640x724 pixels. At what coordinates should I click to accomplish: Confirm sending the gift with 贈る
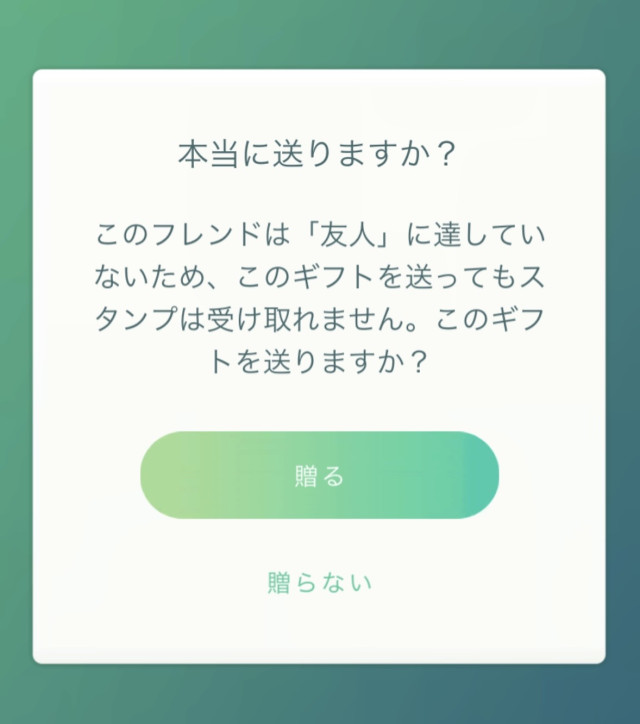pyautogui.click(x=319, y=475)
